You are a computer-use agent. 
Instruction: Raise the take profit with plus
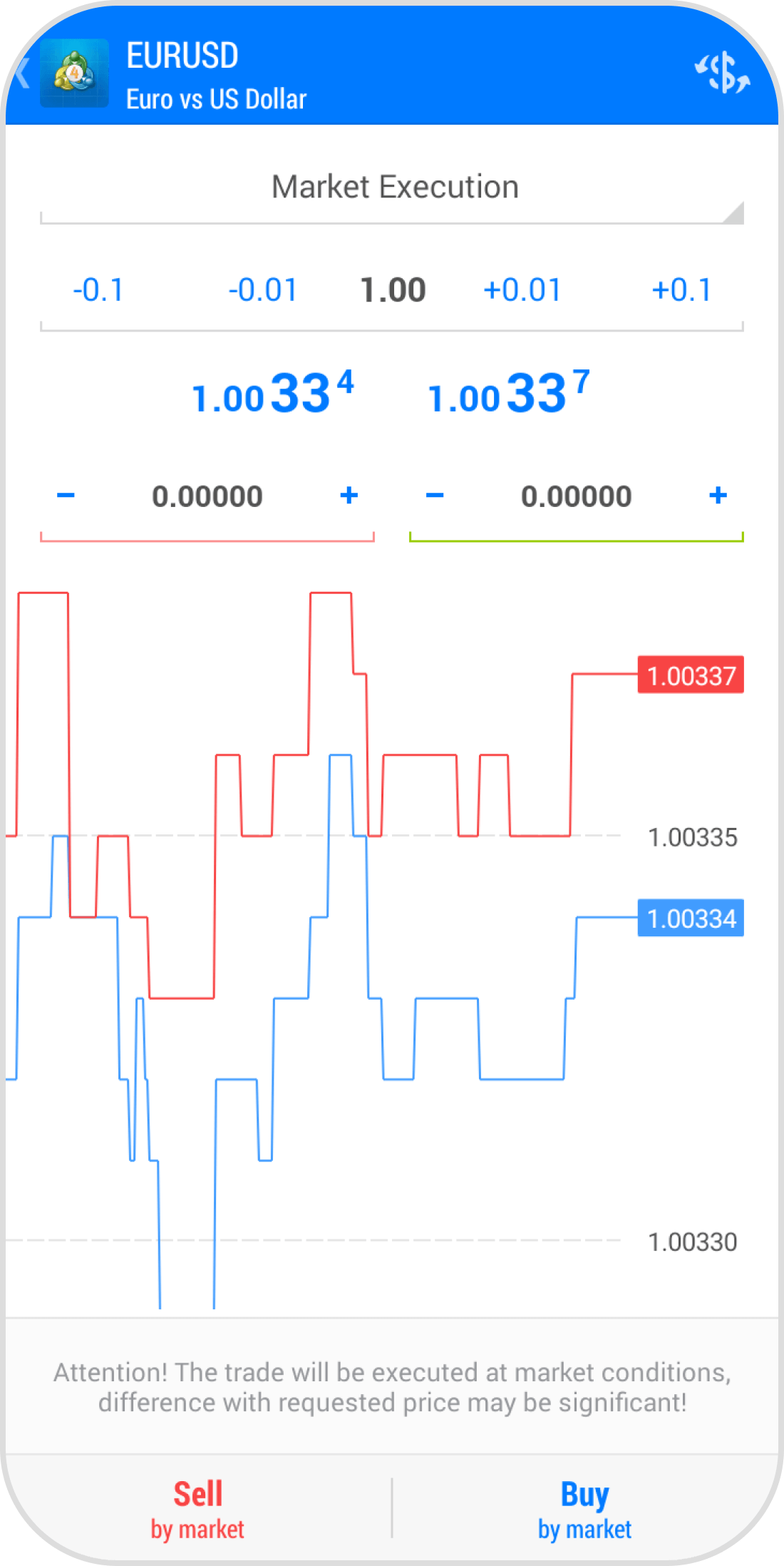pyautogui.click(x=718, y=496)
